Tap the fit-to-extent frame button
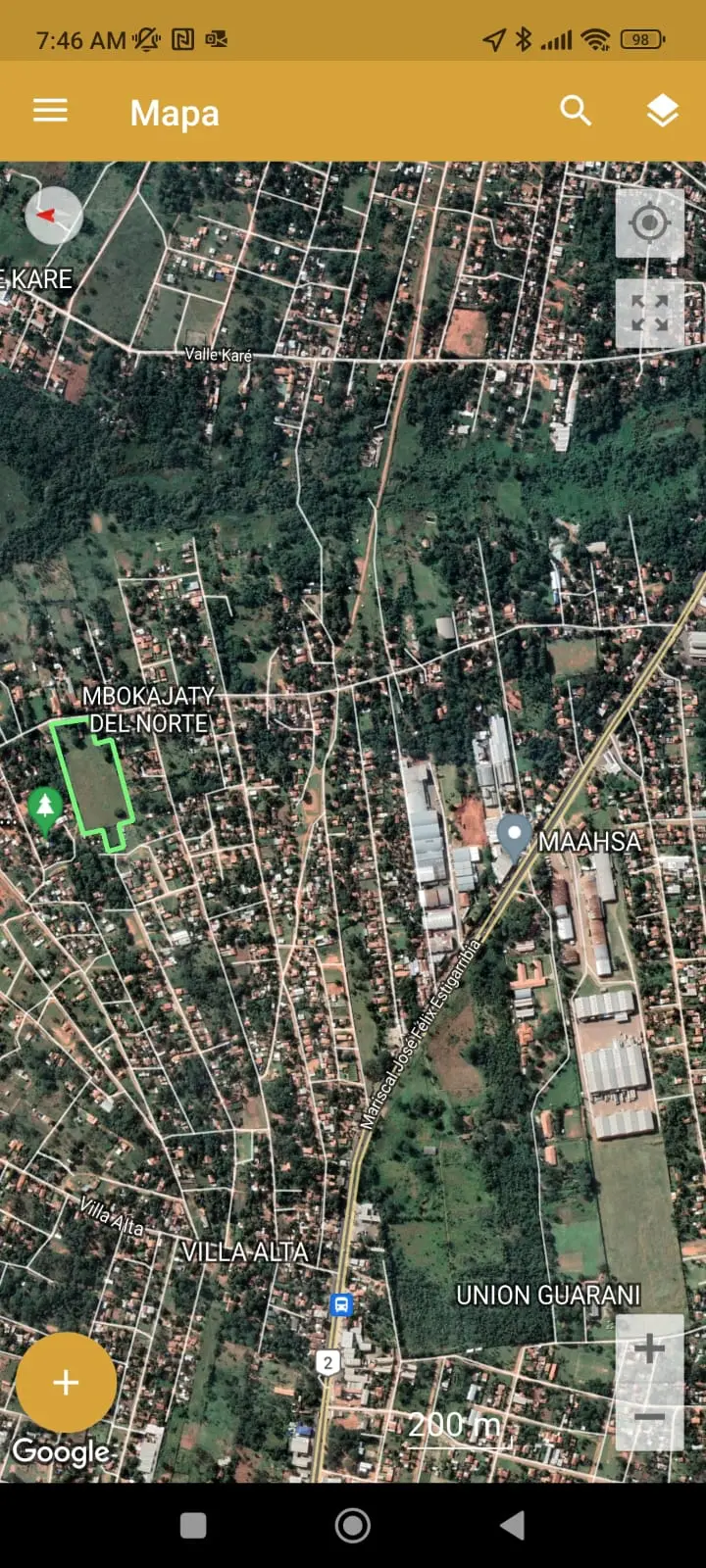Viewport: 706px width, 1568px height. point(649,314)
